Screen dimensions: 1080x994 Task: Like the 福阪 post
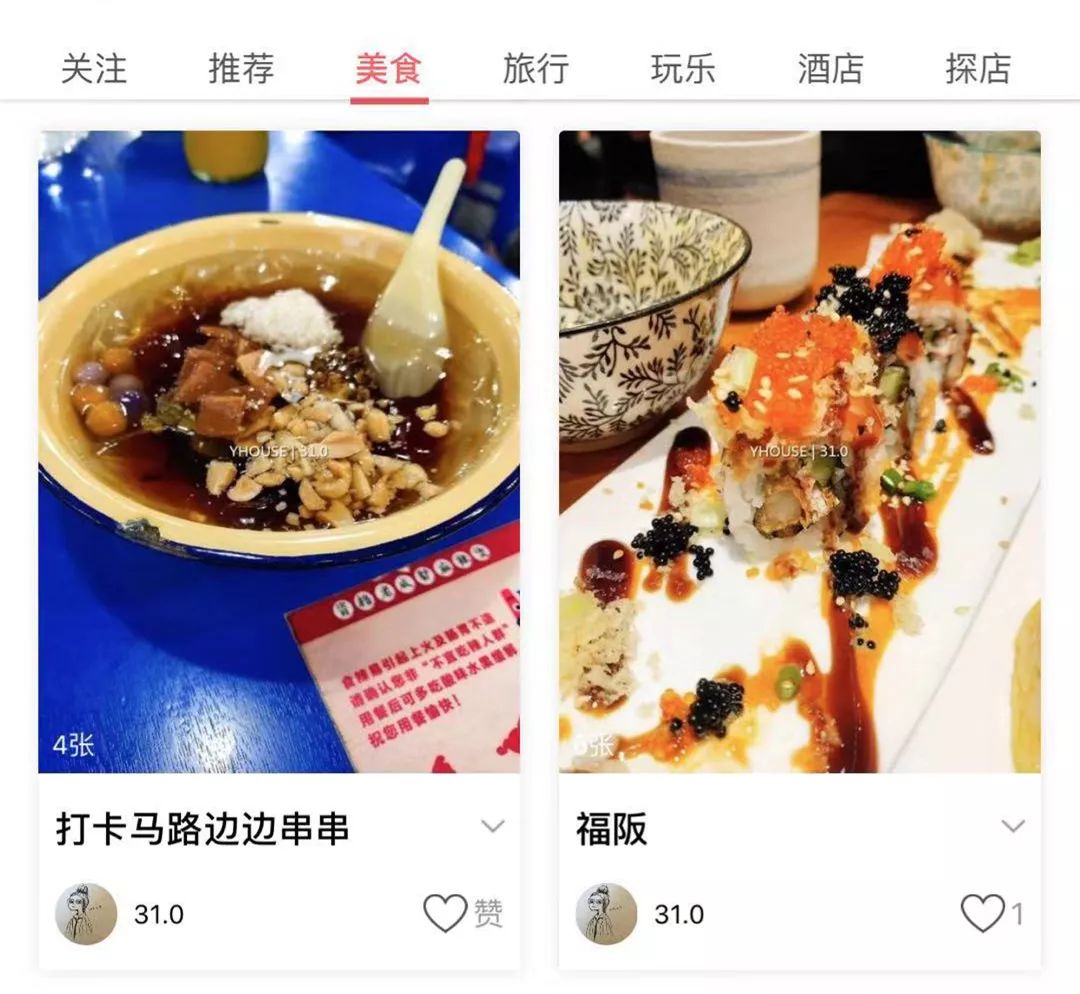982,913
